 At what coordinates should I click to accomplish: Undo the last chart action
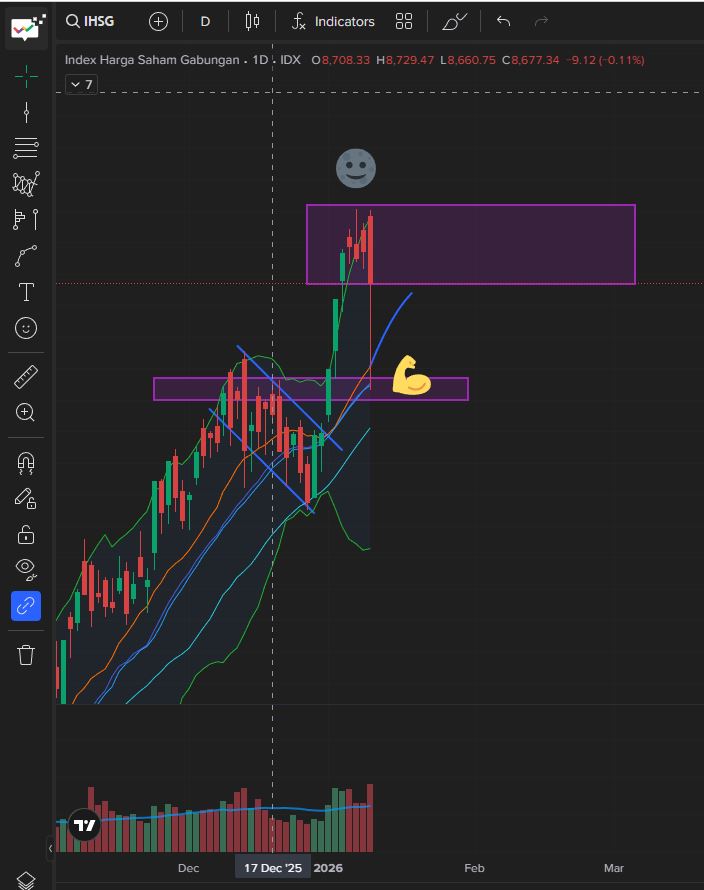point(503,21)
